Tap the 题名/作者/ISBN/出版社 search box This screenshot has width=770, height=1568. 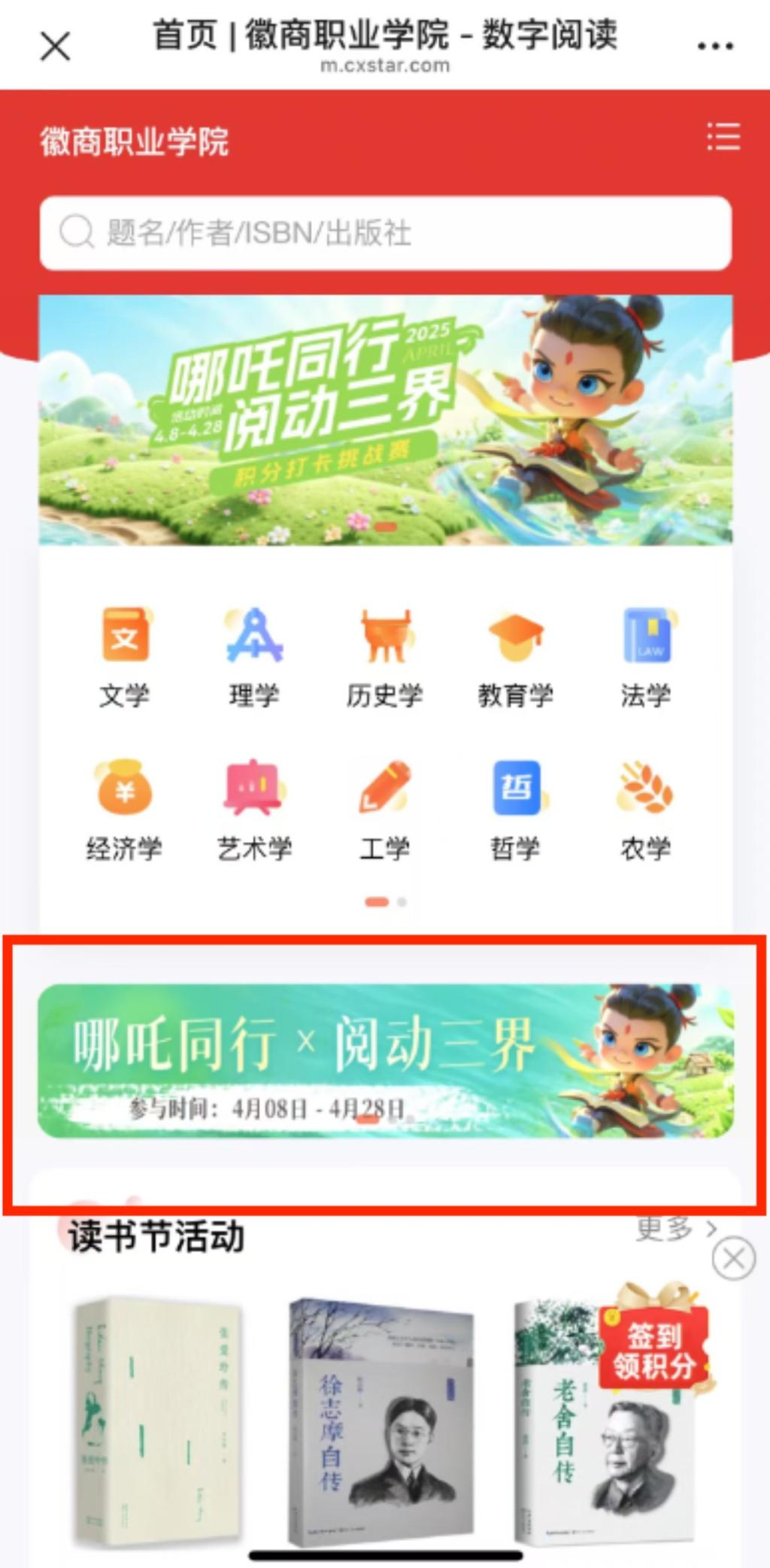385,233
